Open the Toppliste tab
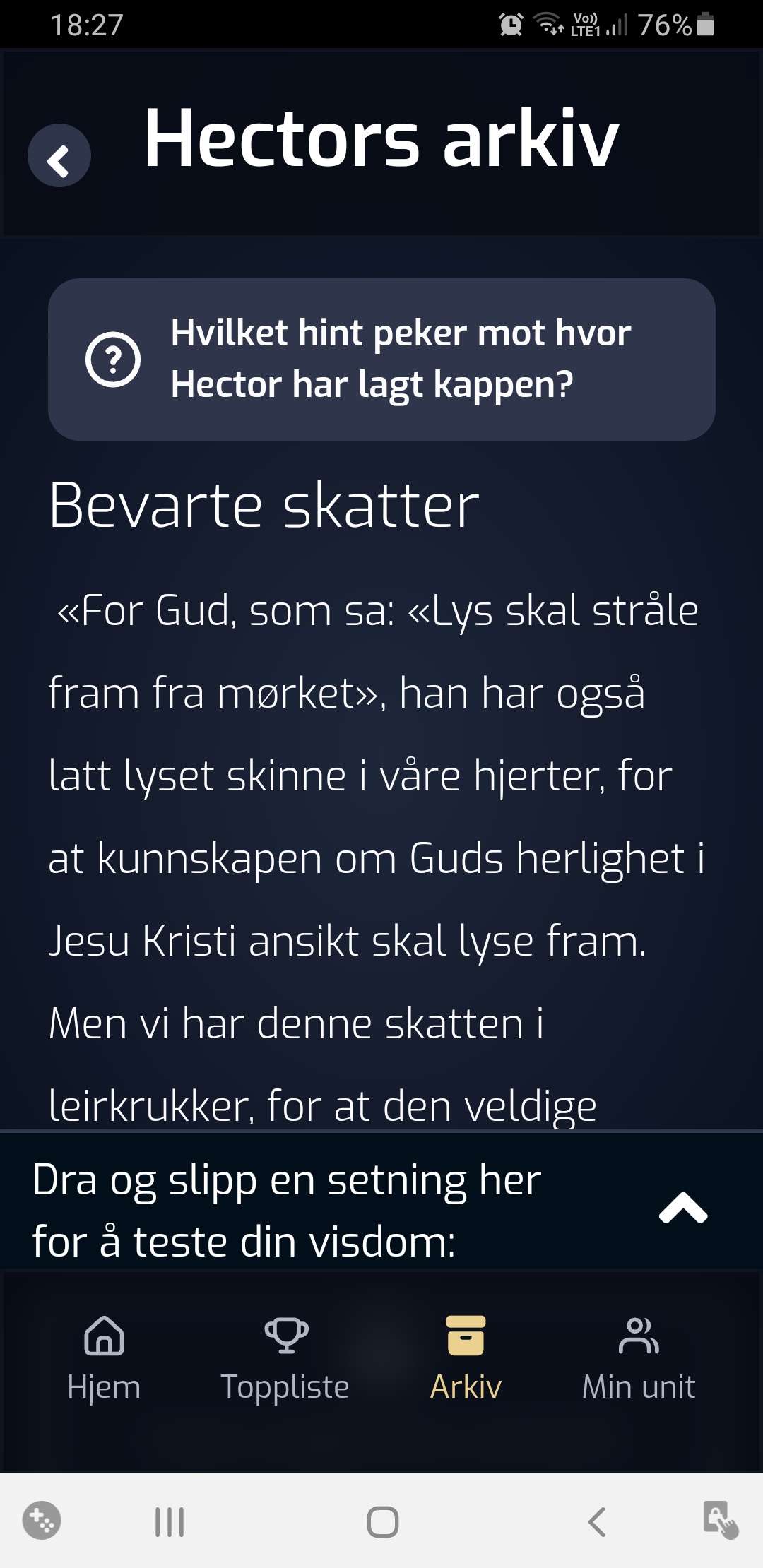 click(285, 1358)
